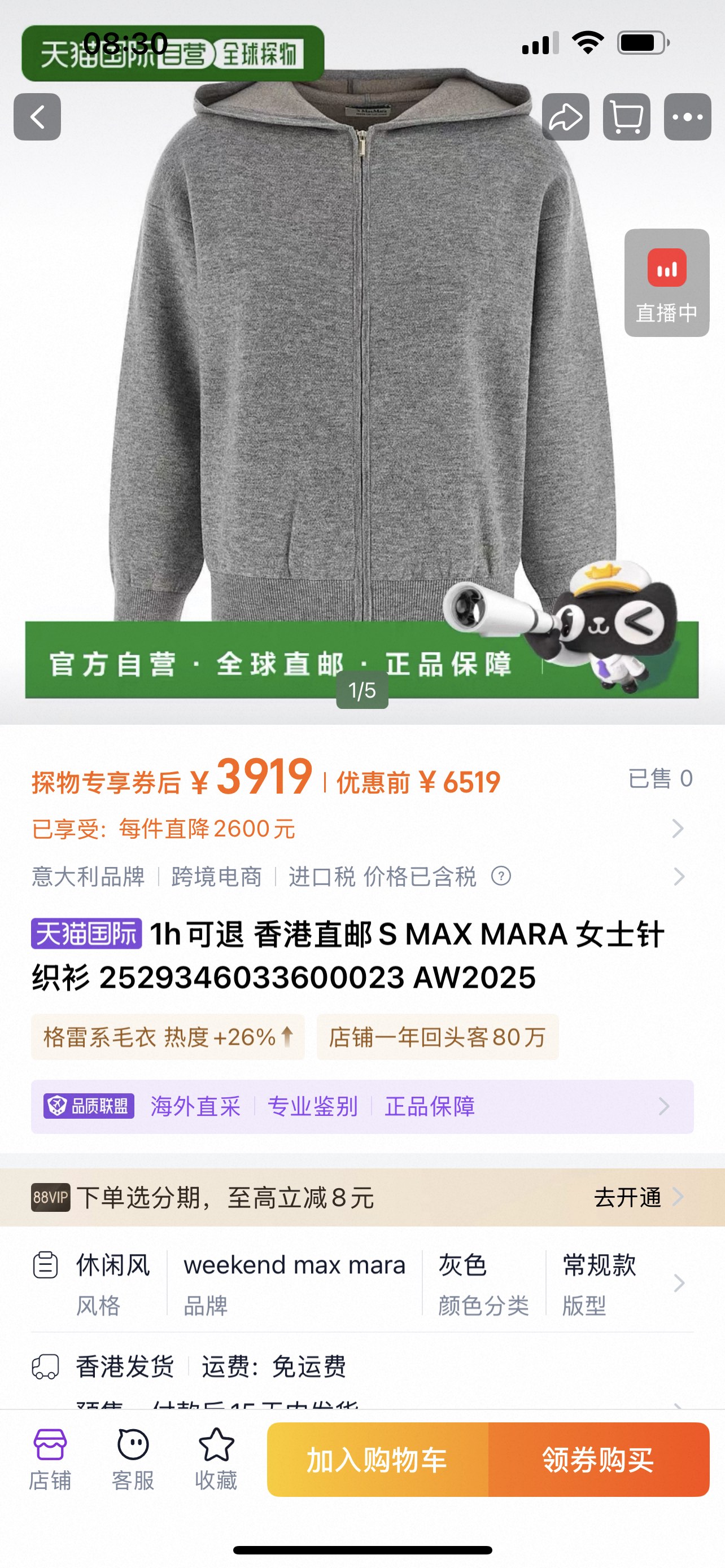725x1568 pixels.
Task: Tap the 店铺一年回头客80万 chip
Action: point(437,1037)
